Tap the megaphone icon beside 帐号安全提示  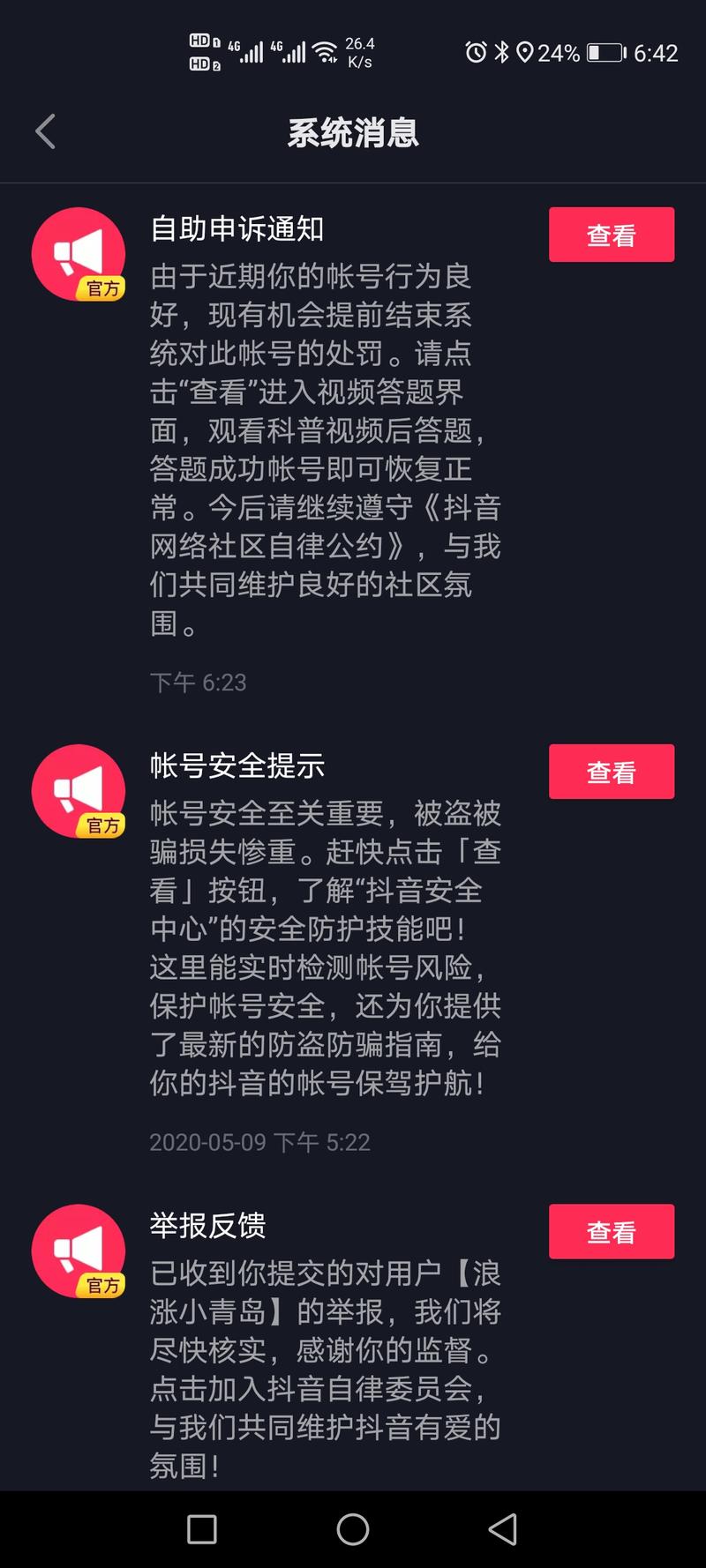point(79,791)
